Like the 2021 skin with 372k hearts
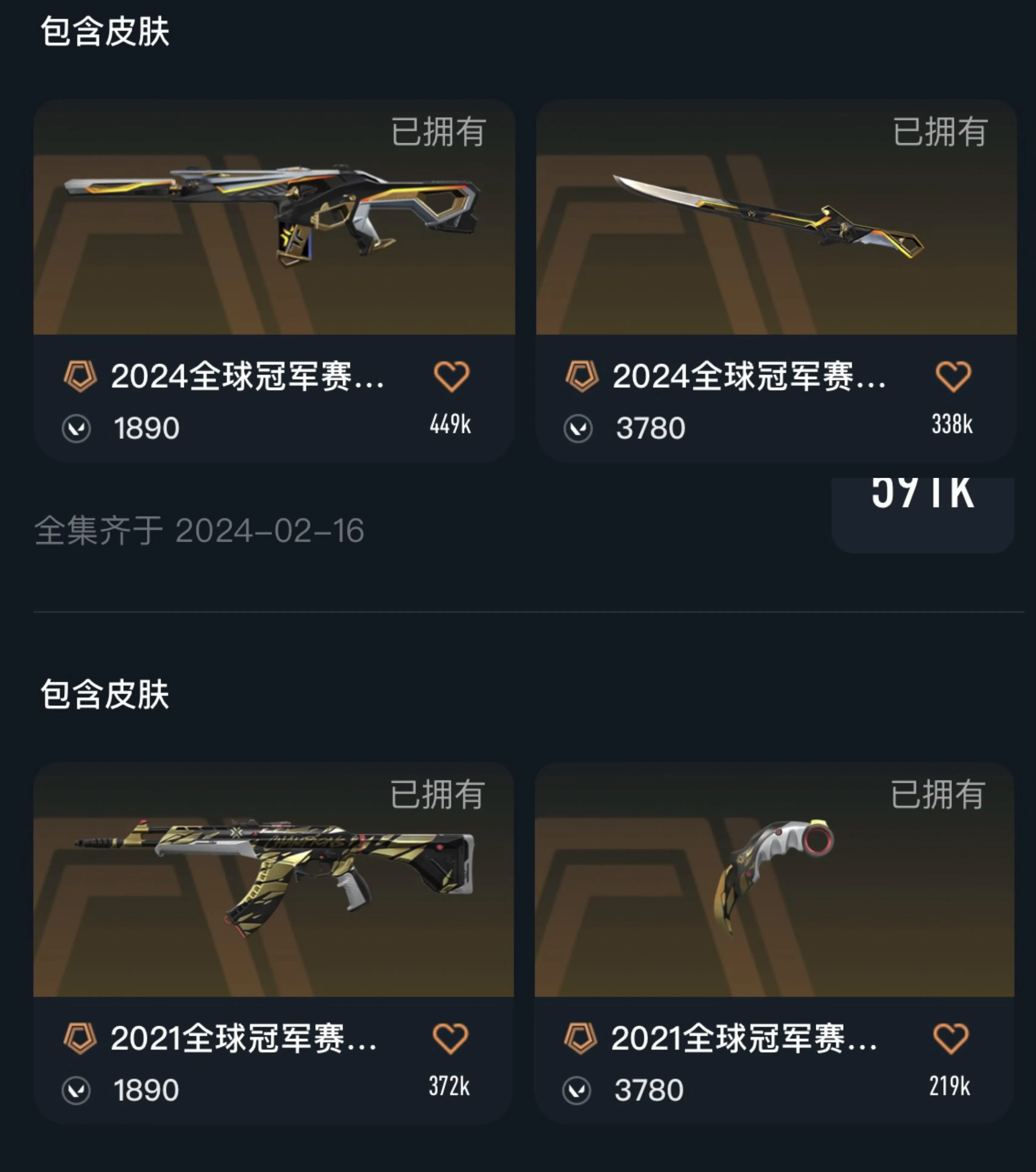The width and height of the screenshot is (1036, 1172). pos(450,1038)
